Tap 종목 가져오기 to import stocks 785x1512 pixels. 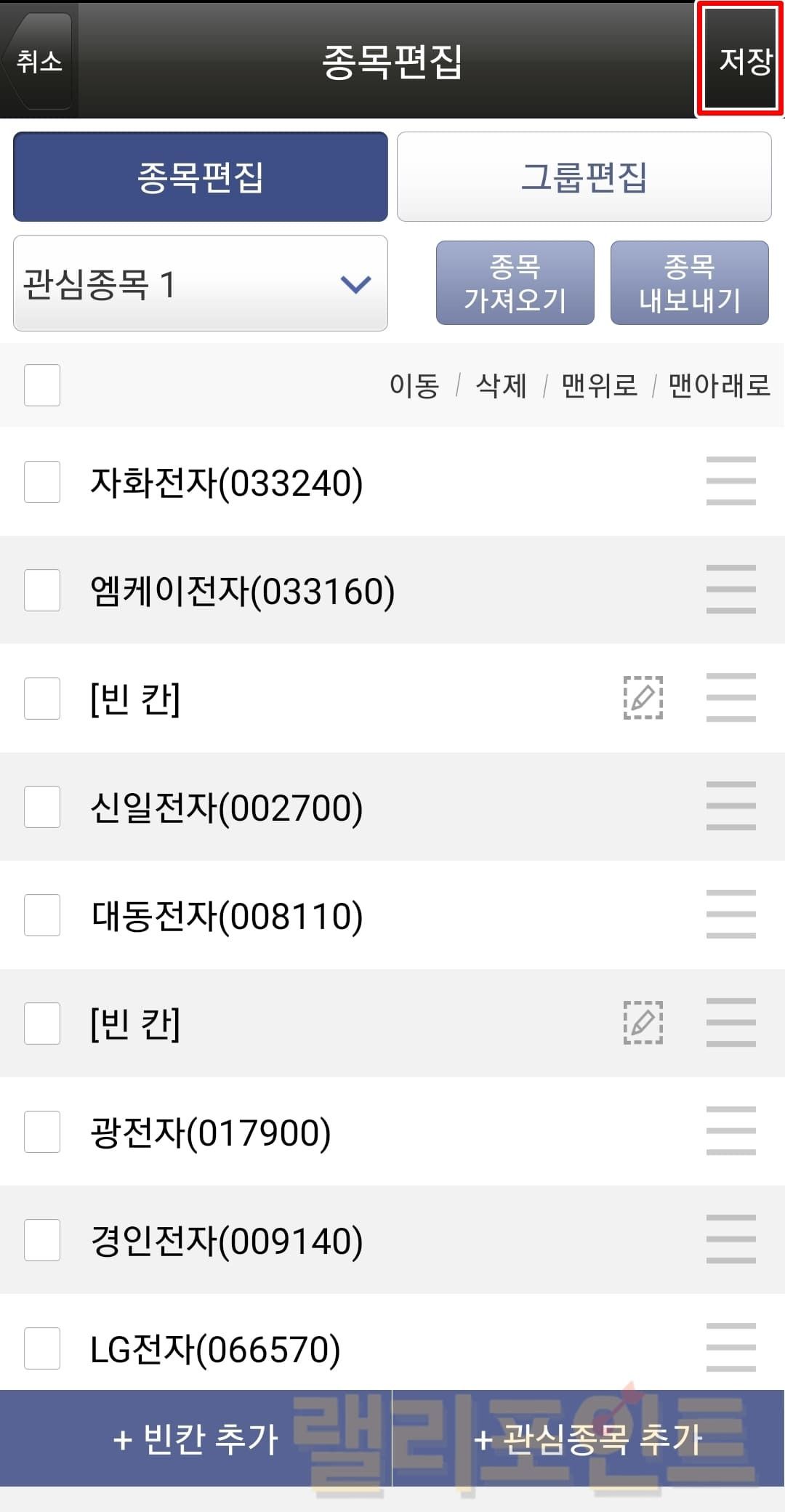point(515,283)
